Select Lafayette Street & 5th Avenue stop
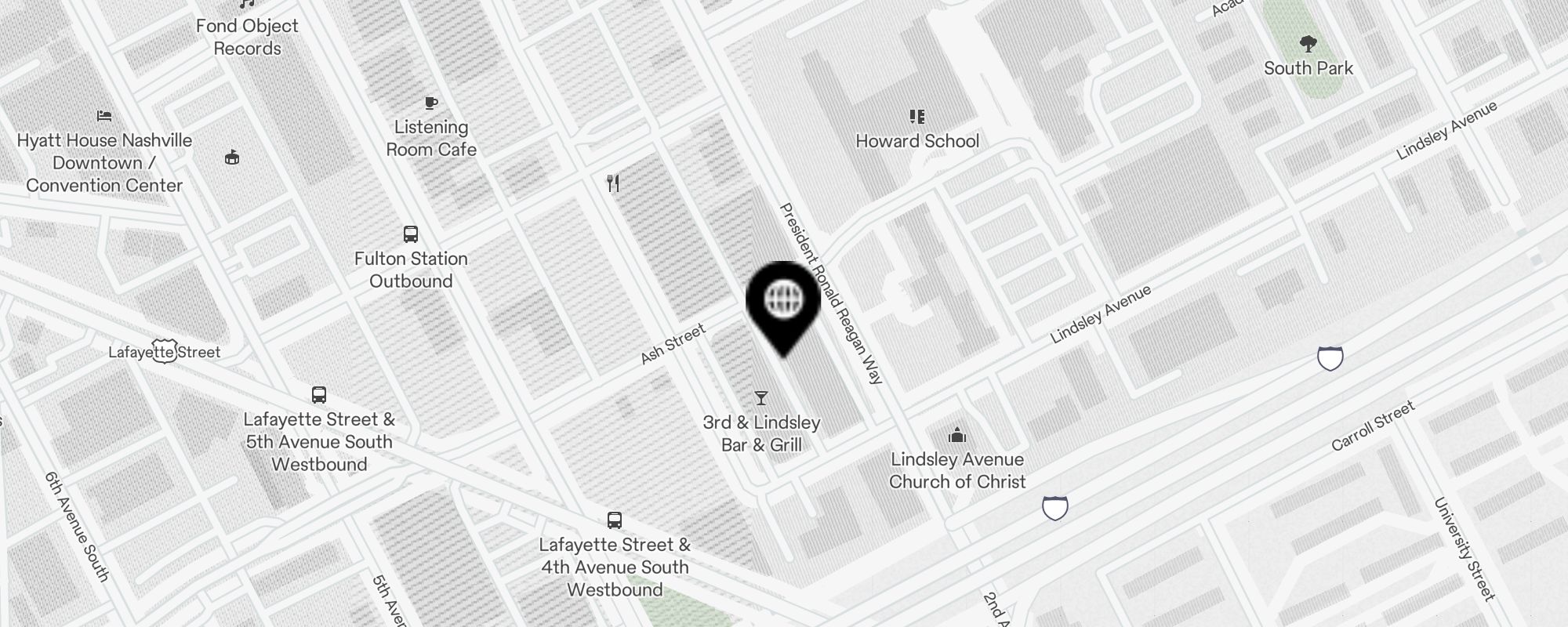Viewport: 1568px width, 627px height. (319, 395)
